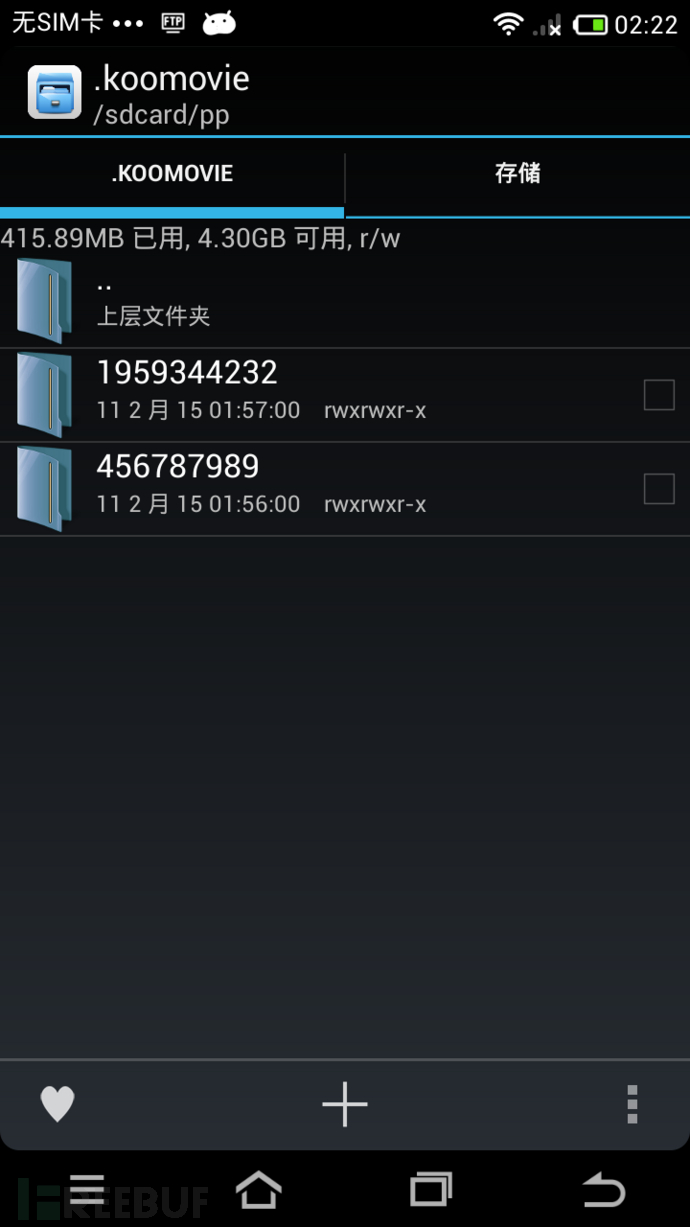Tap the file manager app icon
This screenshot has height=1227, width=690.
point(54,92)
